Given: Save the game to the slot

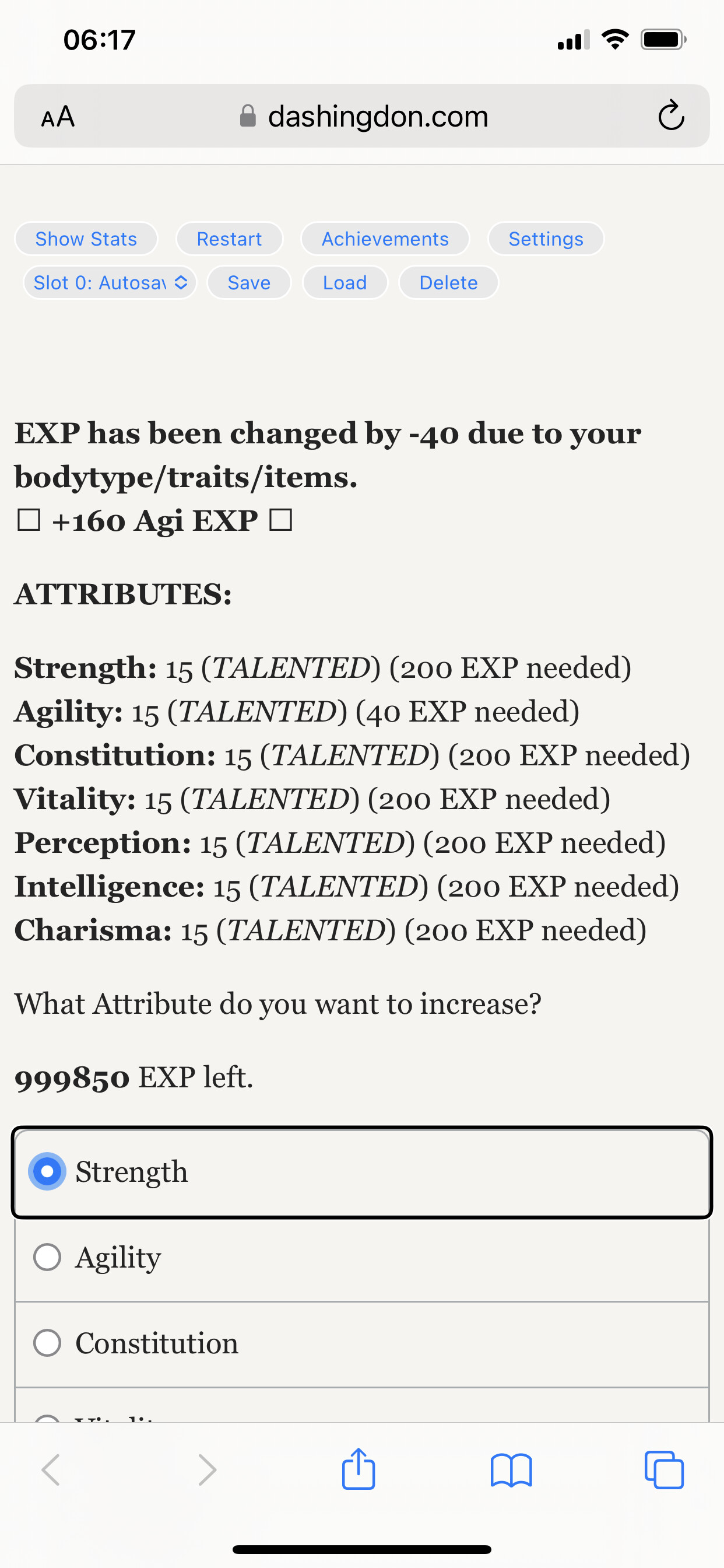Looking at the screenshot, I should (x=249, y=282).
